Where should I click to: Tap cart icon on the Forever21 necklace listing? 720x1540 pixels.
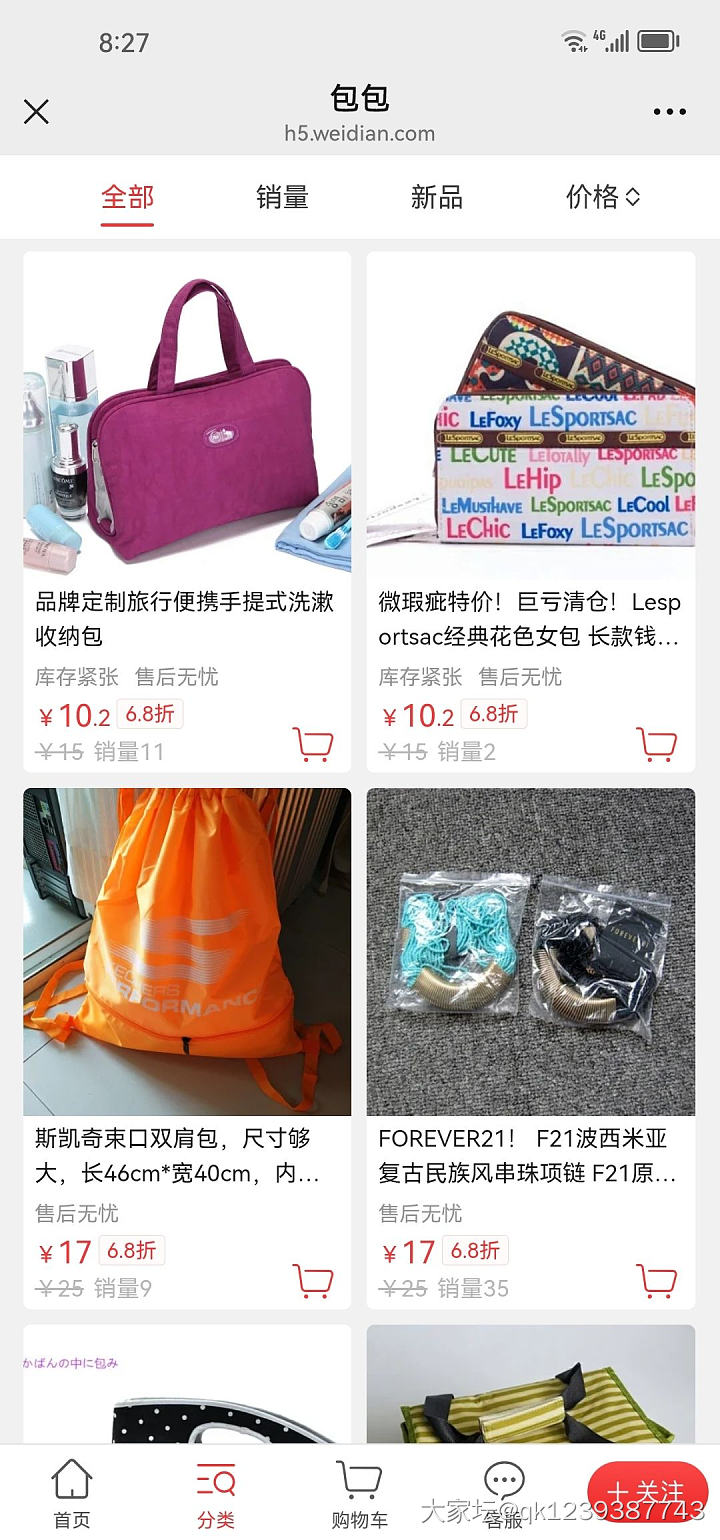(x=658, y=1280)
